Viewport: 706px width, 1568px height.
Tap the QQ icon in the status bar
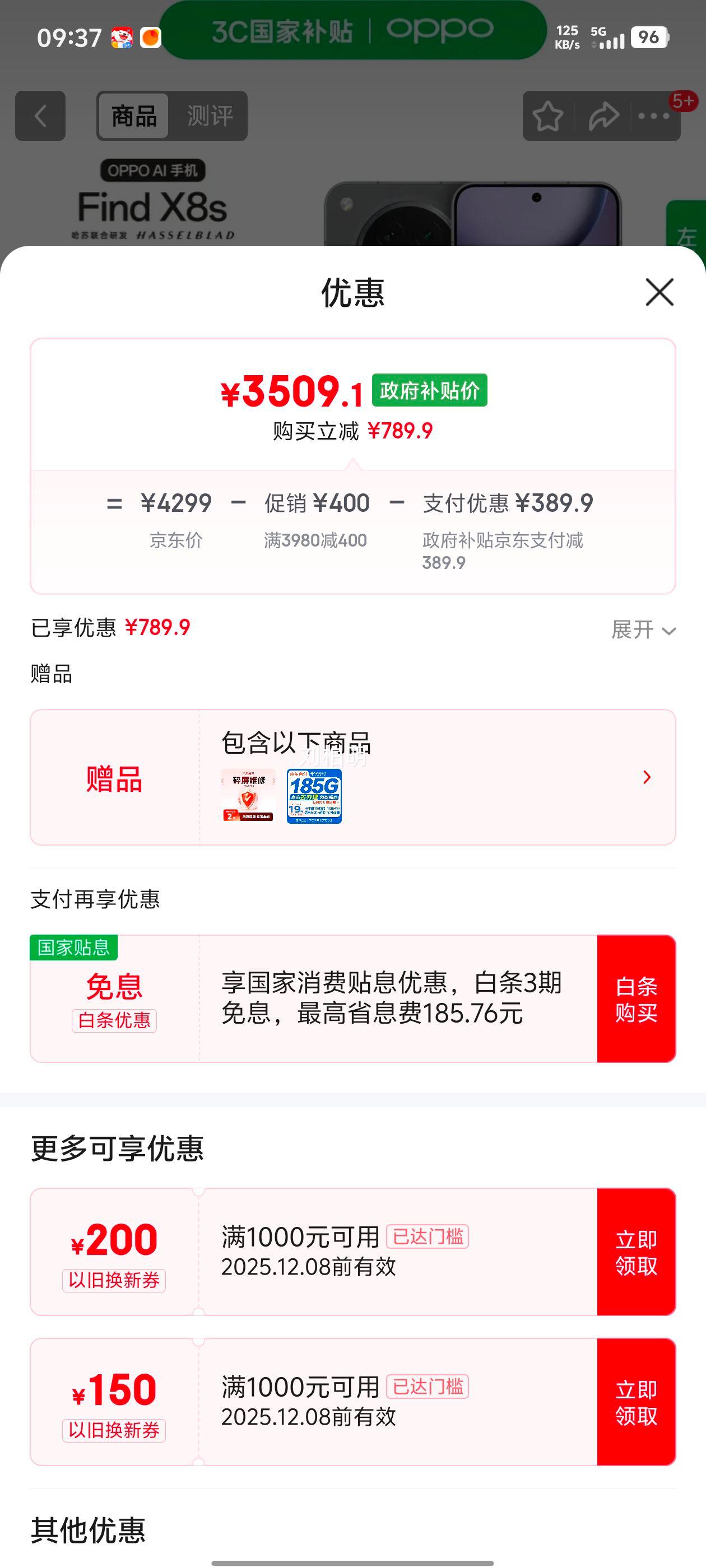tap(123, 38)
